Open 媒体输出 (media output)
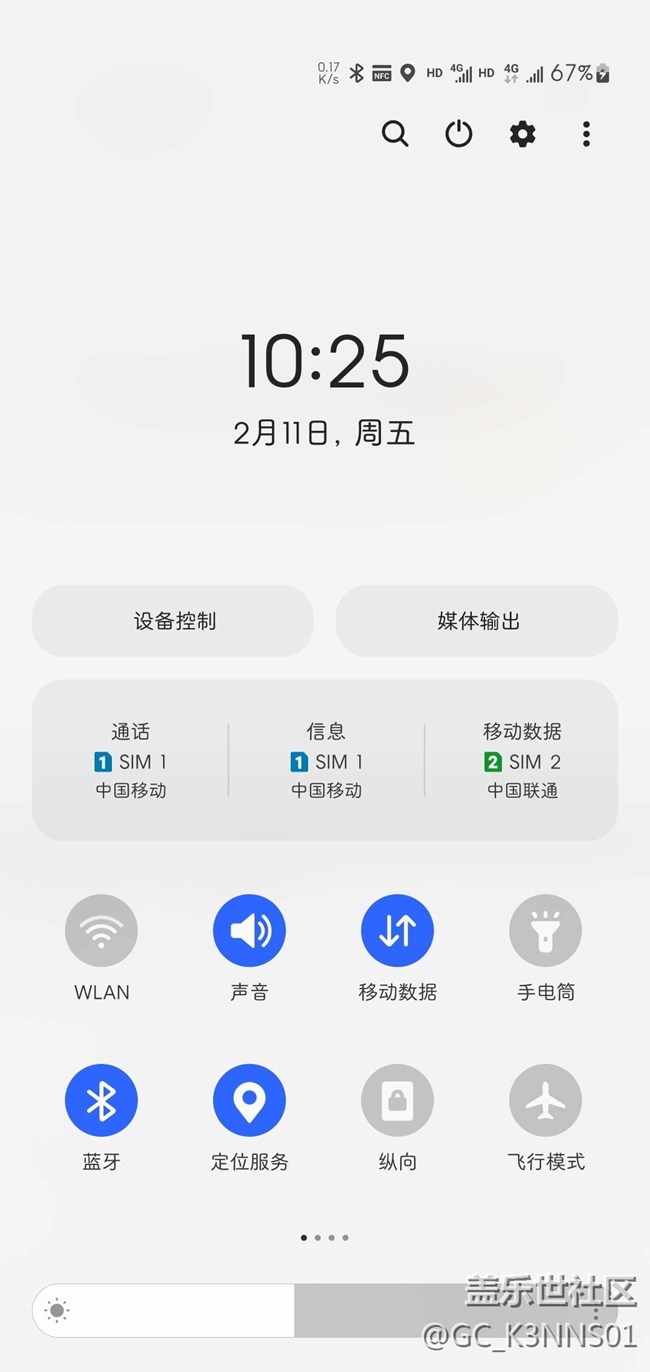Image resolution: width=650 pixels, height=1372 pixels. click(x=477, y=621)
